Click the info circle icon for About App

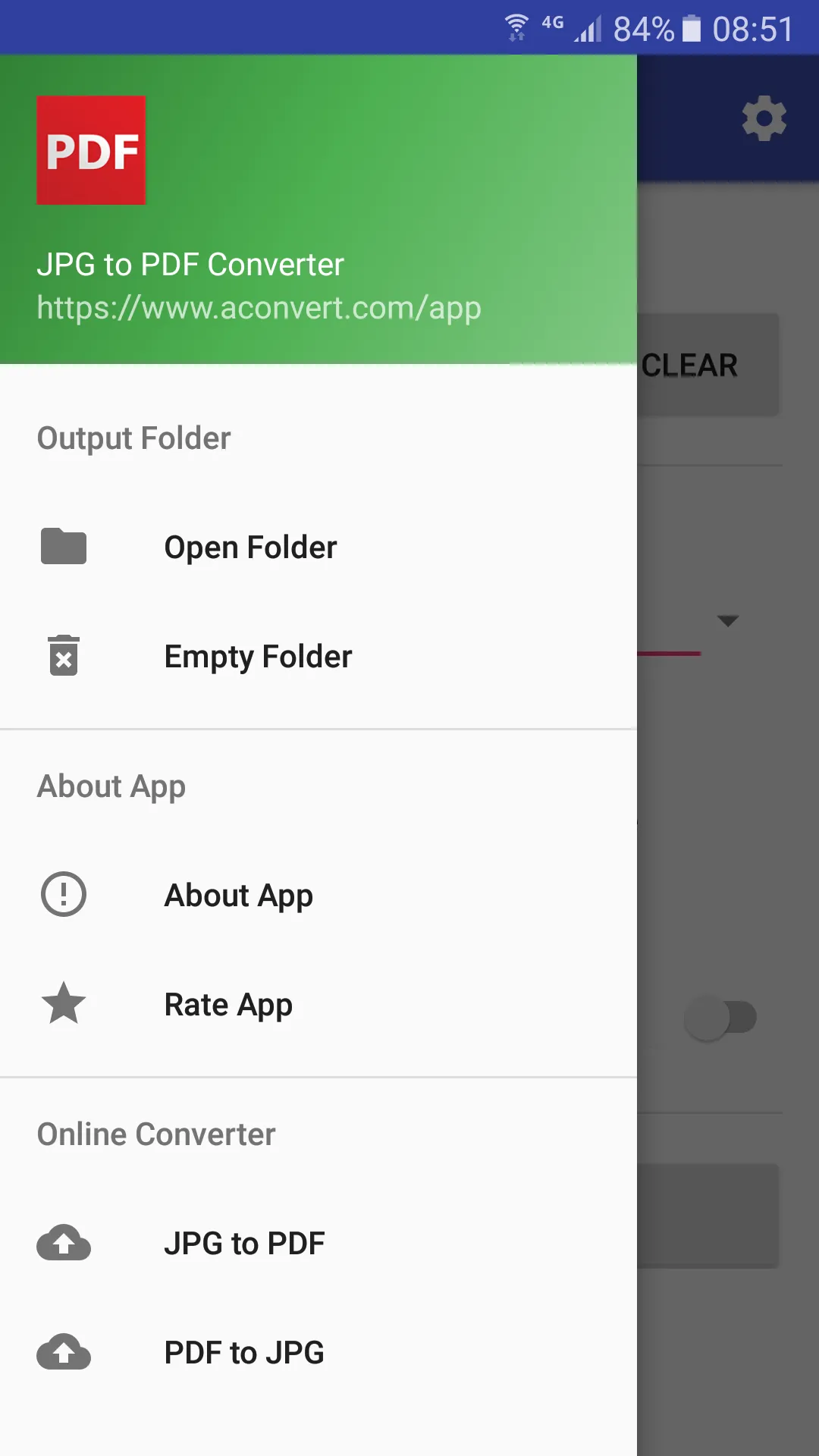pyautogui.click(x=63, y=894)
